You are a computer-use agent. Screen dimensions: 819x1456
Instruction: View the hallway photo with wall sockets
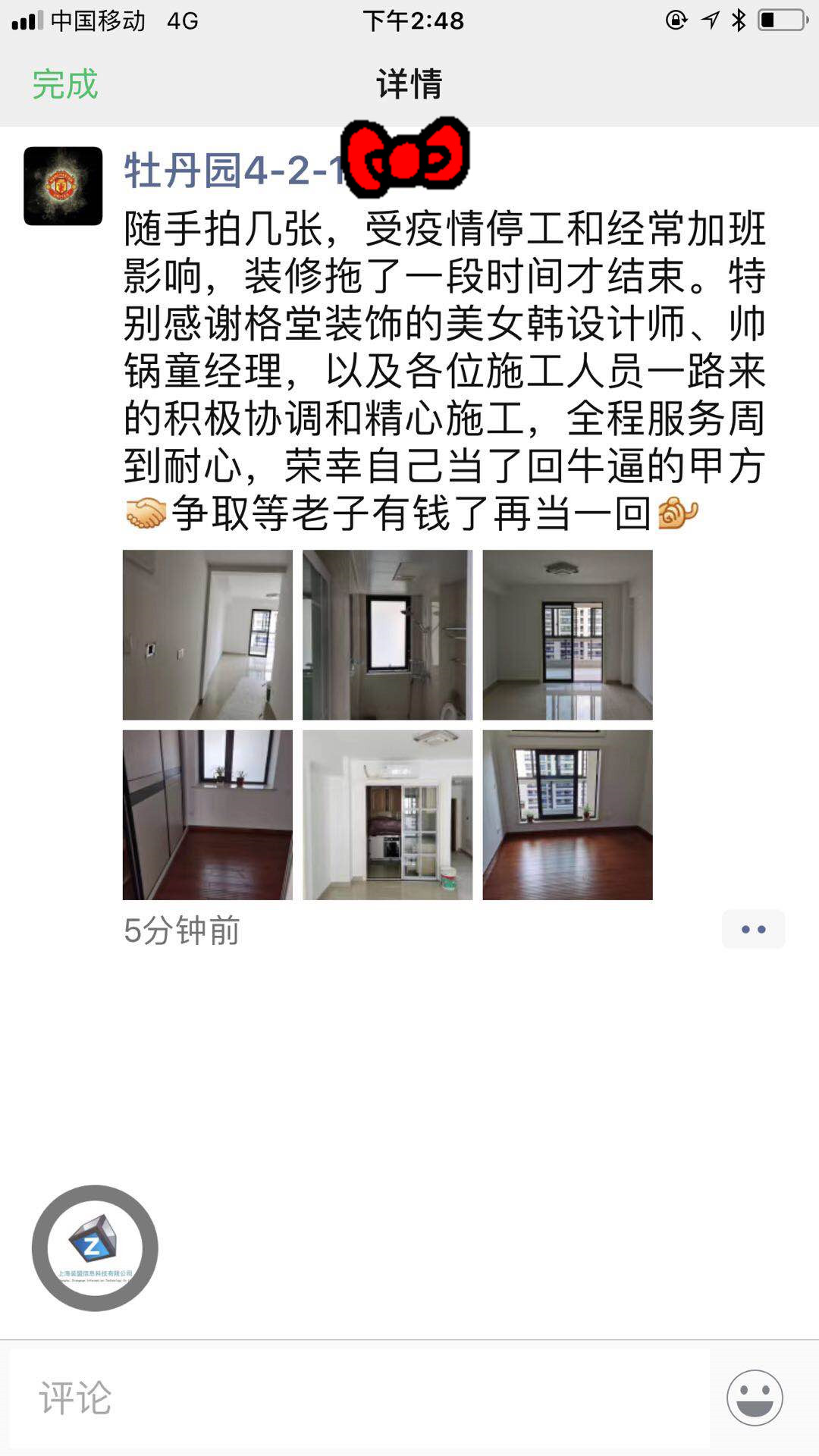click(x=207, y=635)
